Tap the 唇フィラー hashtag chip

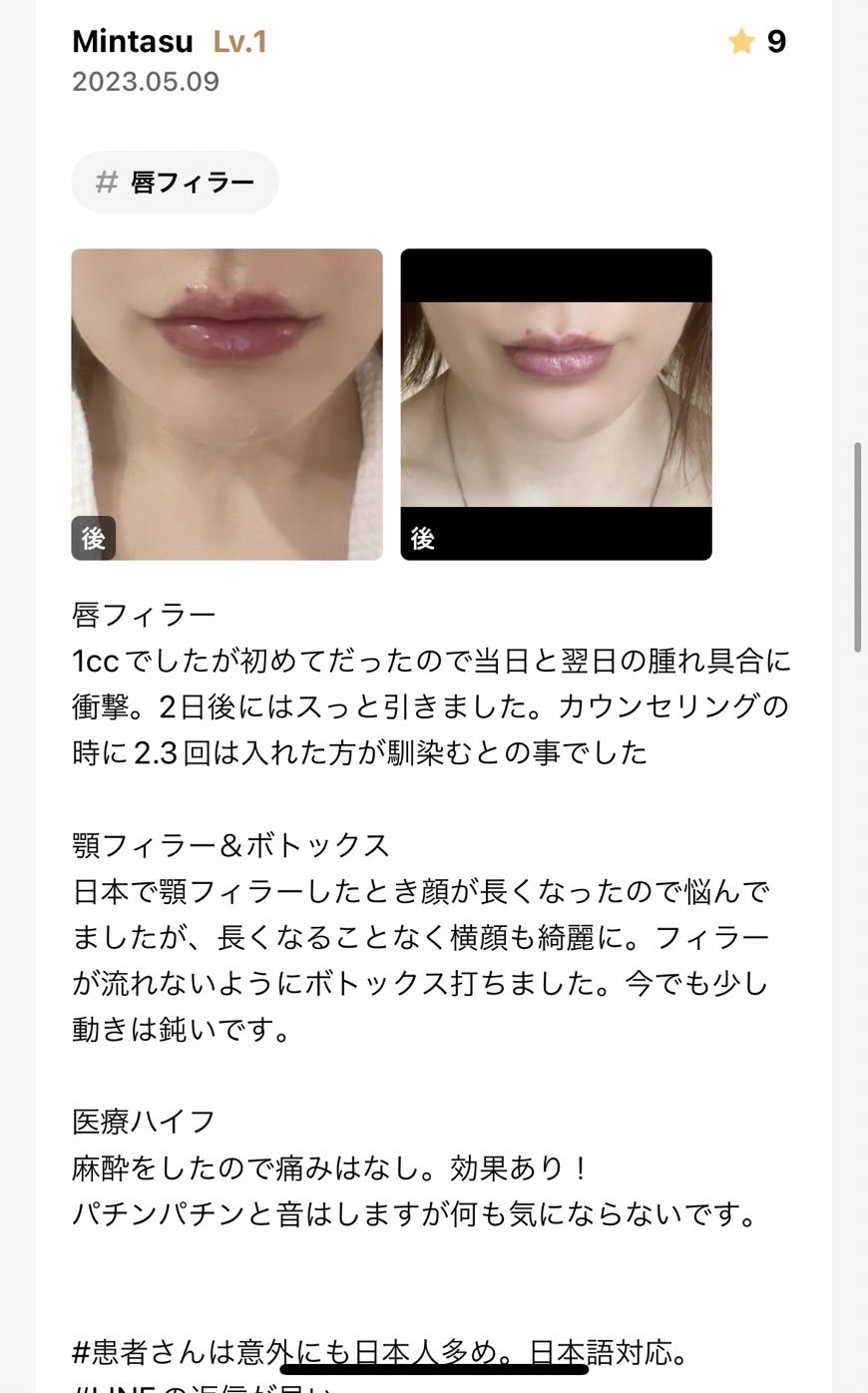[x=175, y=183]
